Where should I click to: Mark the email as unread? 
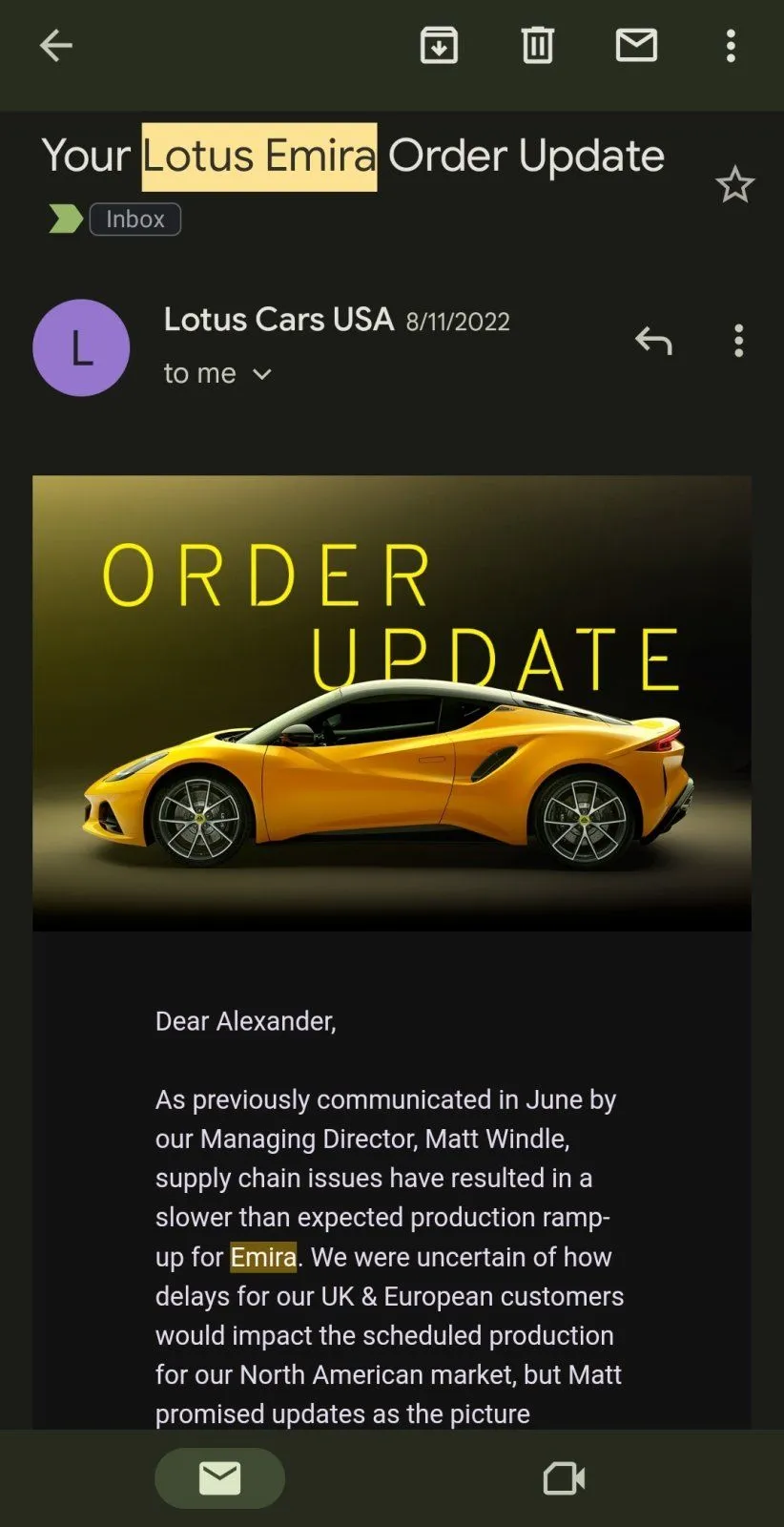(636, 45)
